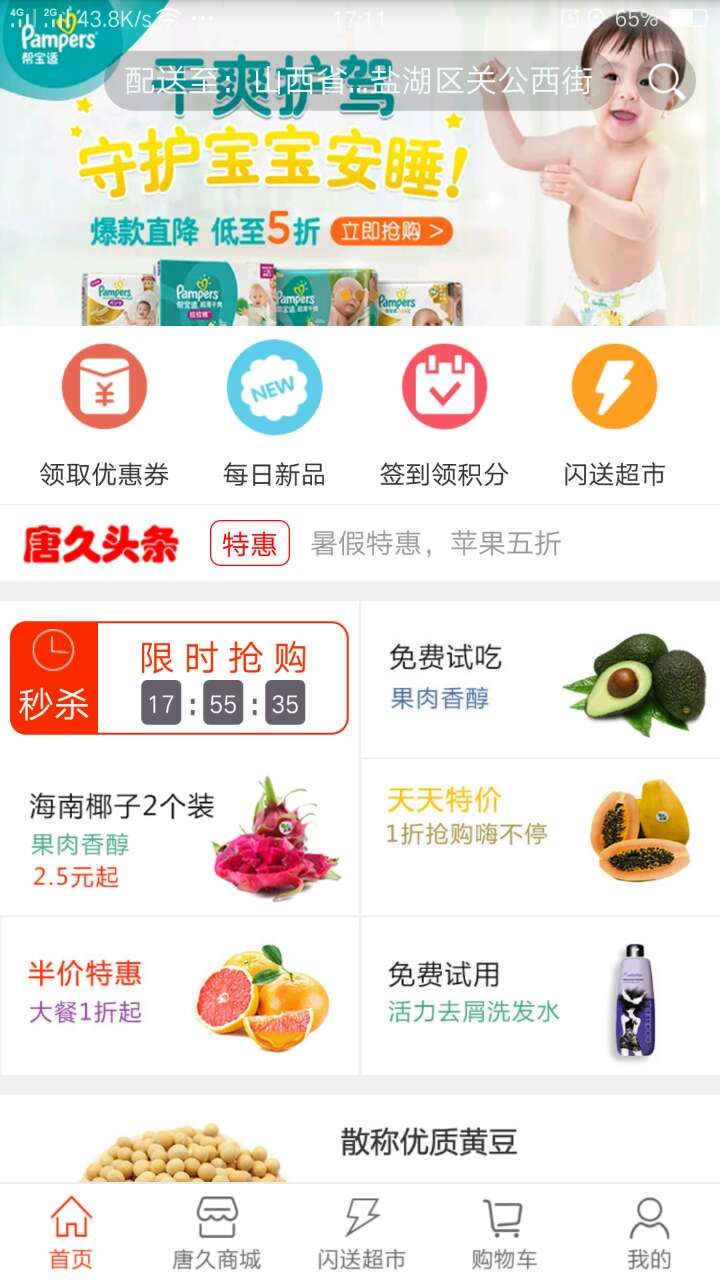Open the 海南椰子2个装 card
This screenshot has height=1280, width=720.
click(x=180, y=838)
